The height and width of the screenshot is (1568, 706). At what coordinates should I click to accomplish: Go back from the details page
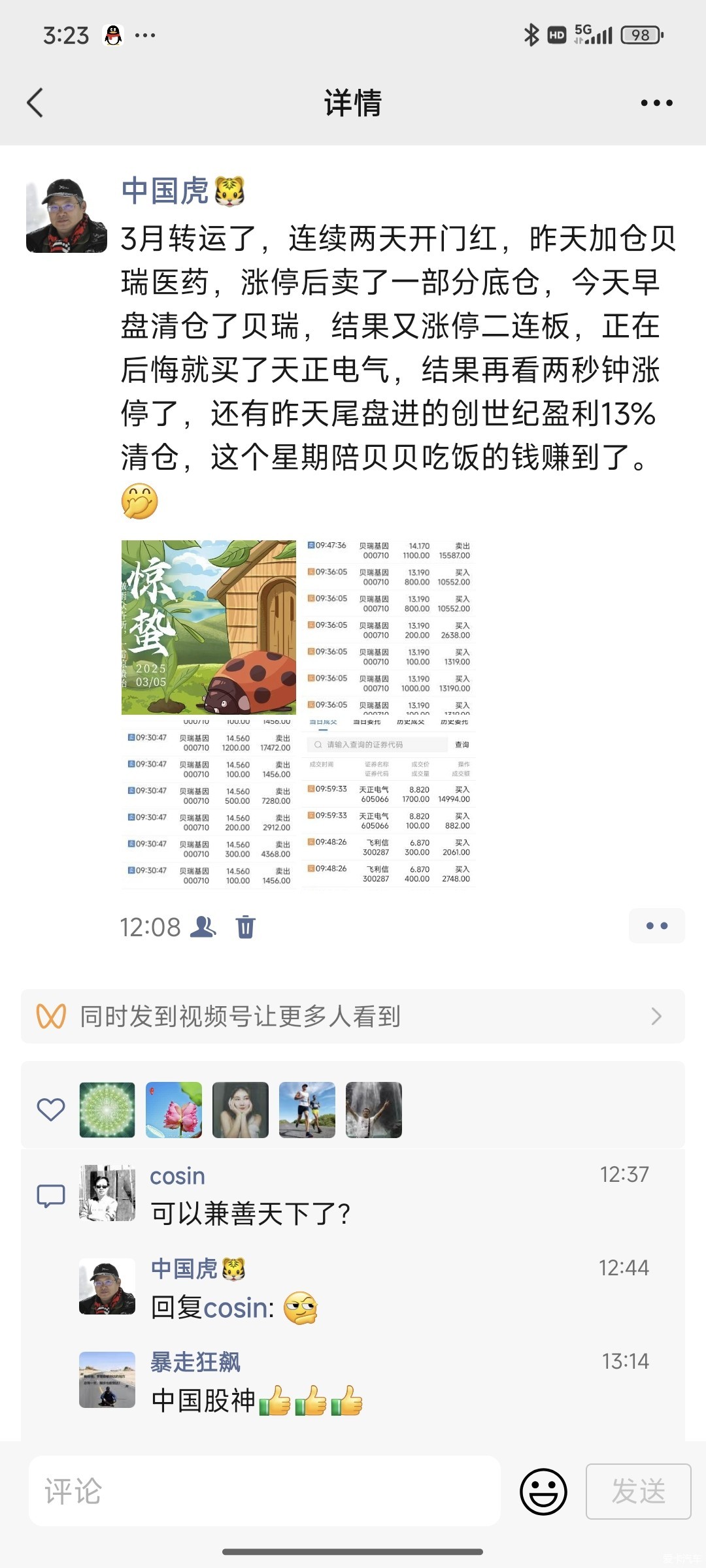pos(35,103)
